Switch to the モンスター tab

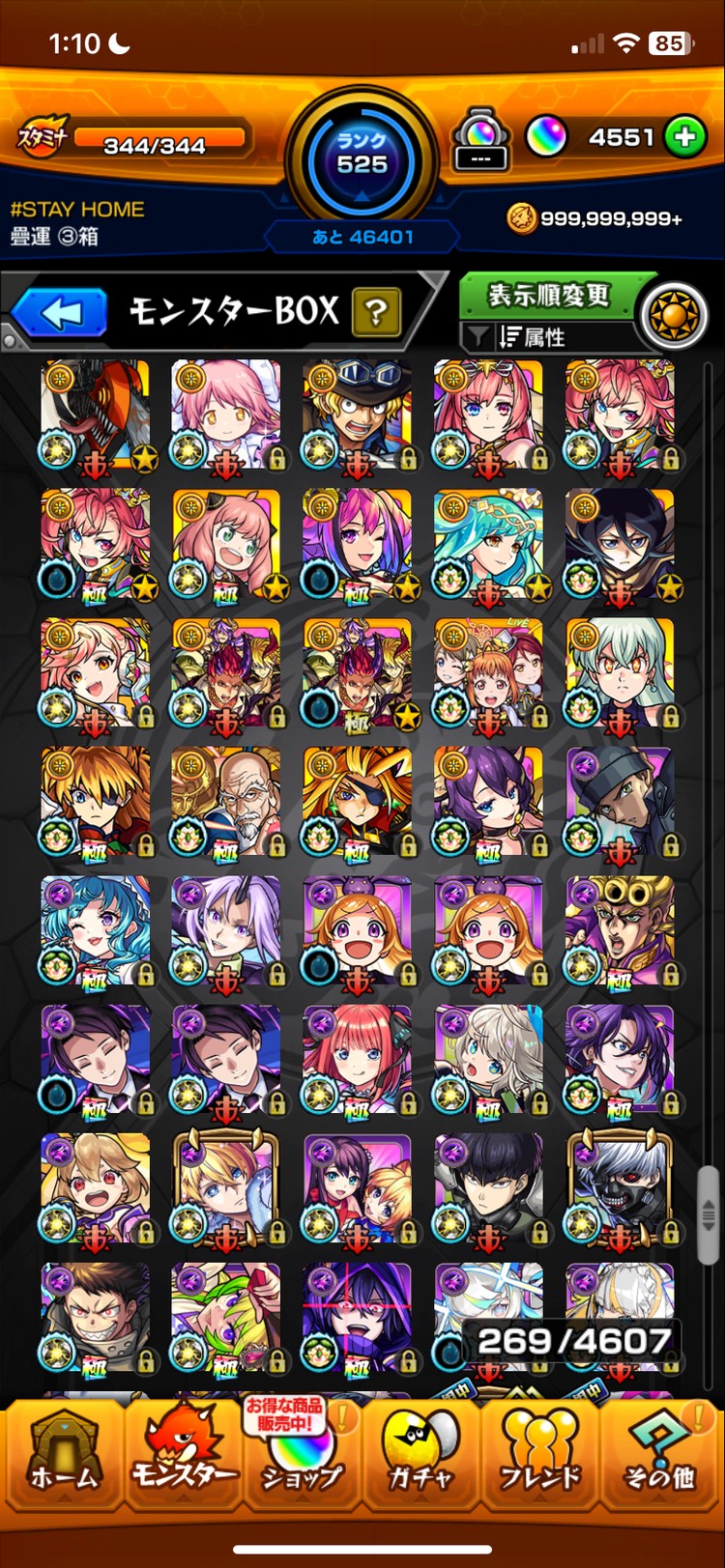coord(183,1458)
